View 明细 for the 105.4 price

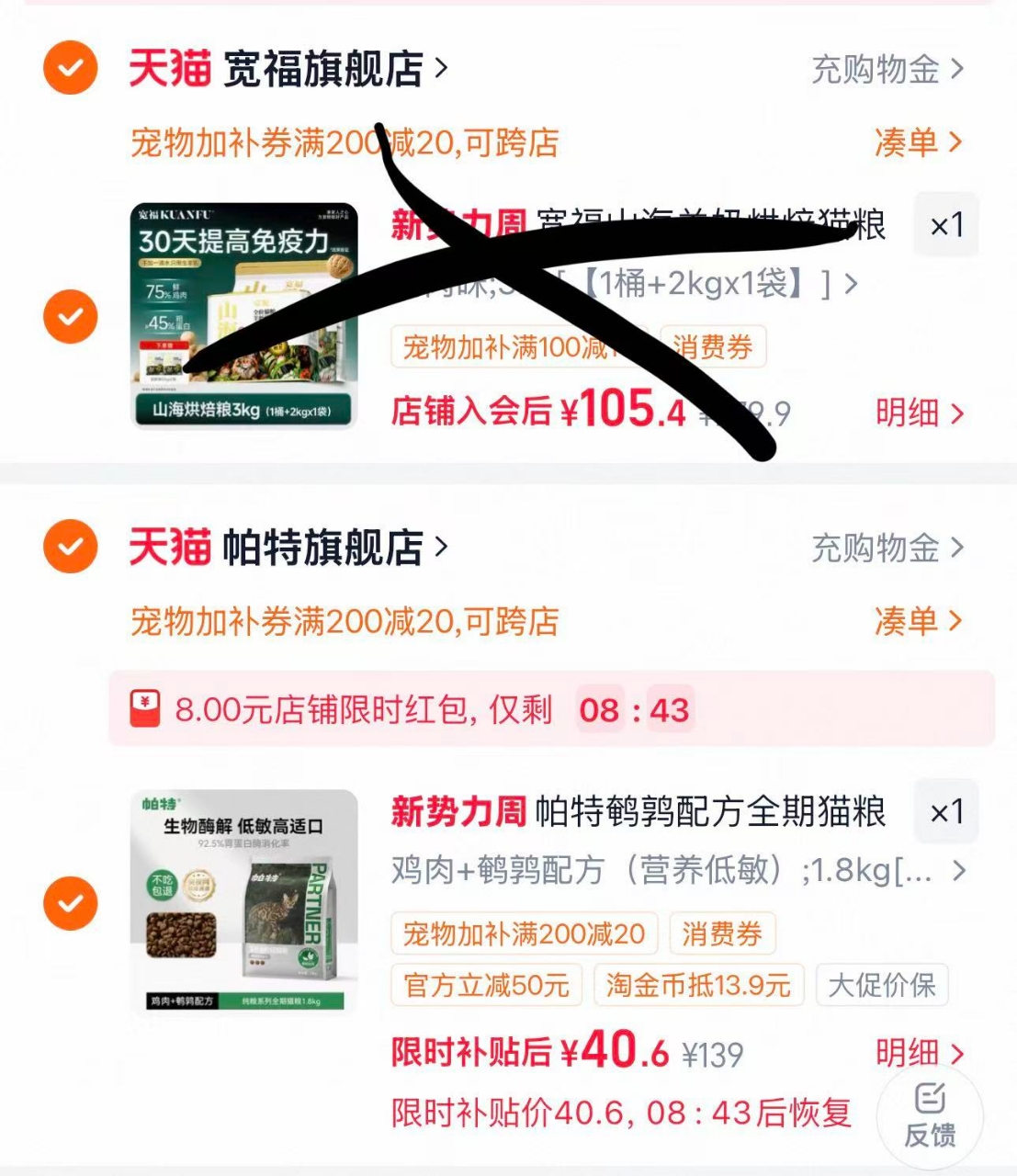(920, 413)
